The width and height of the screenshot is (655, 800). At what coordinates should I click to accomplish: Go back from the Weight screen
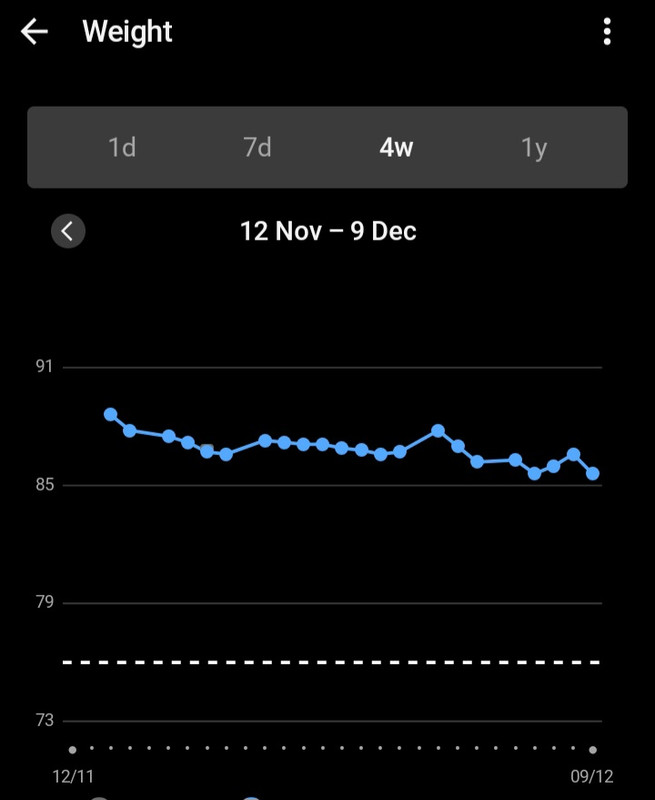[x=34, y=32]
